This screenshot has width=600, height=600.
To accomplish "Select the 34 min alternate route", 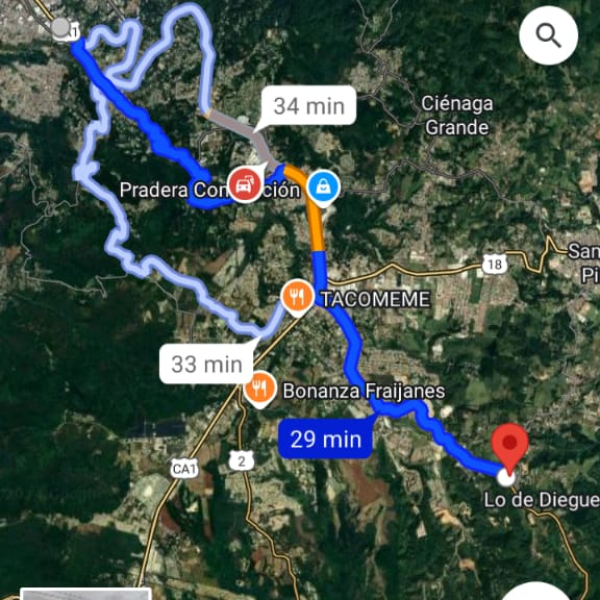I will pos(308,105).
